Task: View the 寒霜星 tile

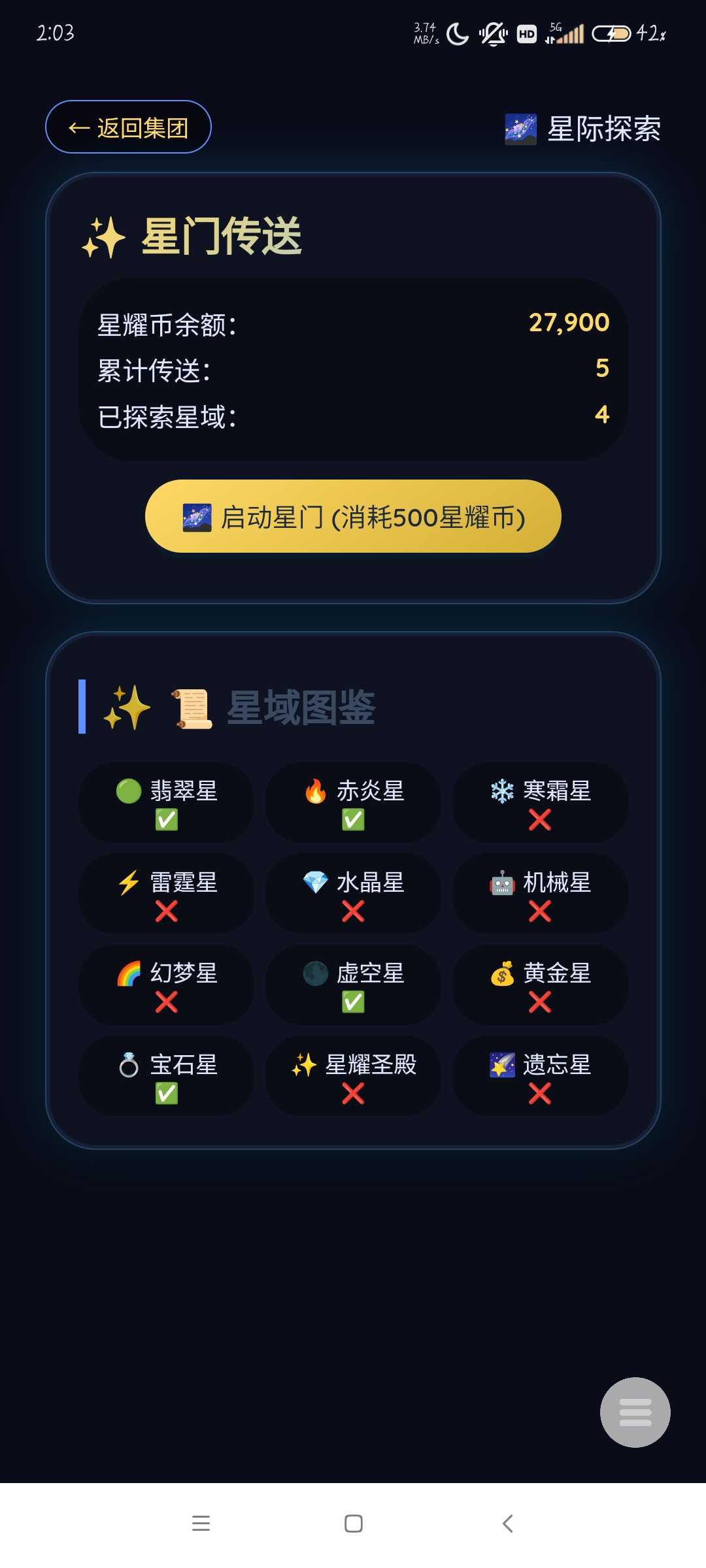Action: point(540,802)
